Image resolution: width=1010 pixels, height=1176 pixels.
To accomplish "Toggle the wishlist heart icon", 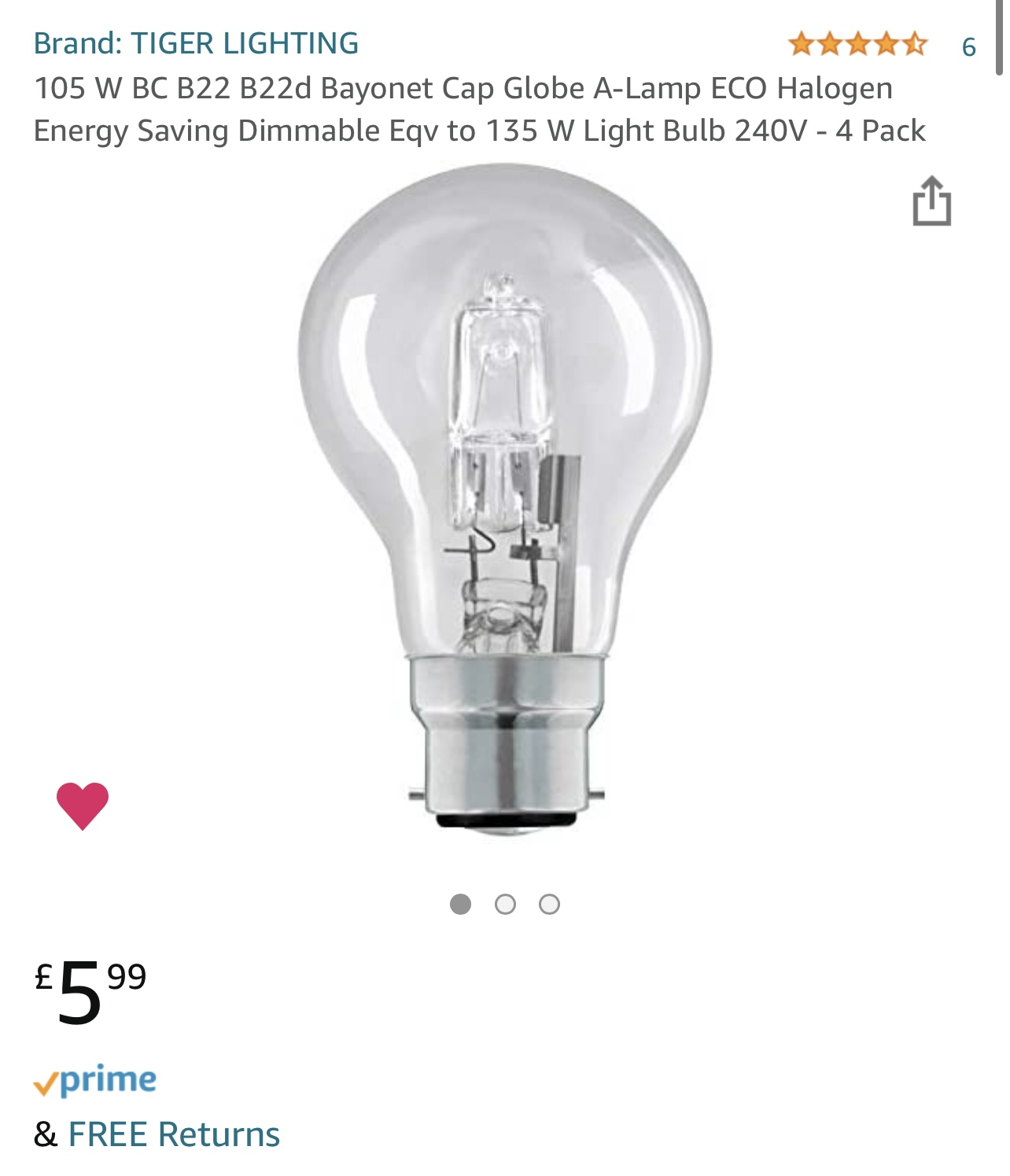I will tap(83, 806).
